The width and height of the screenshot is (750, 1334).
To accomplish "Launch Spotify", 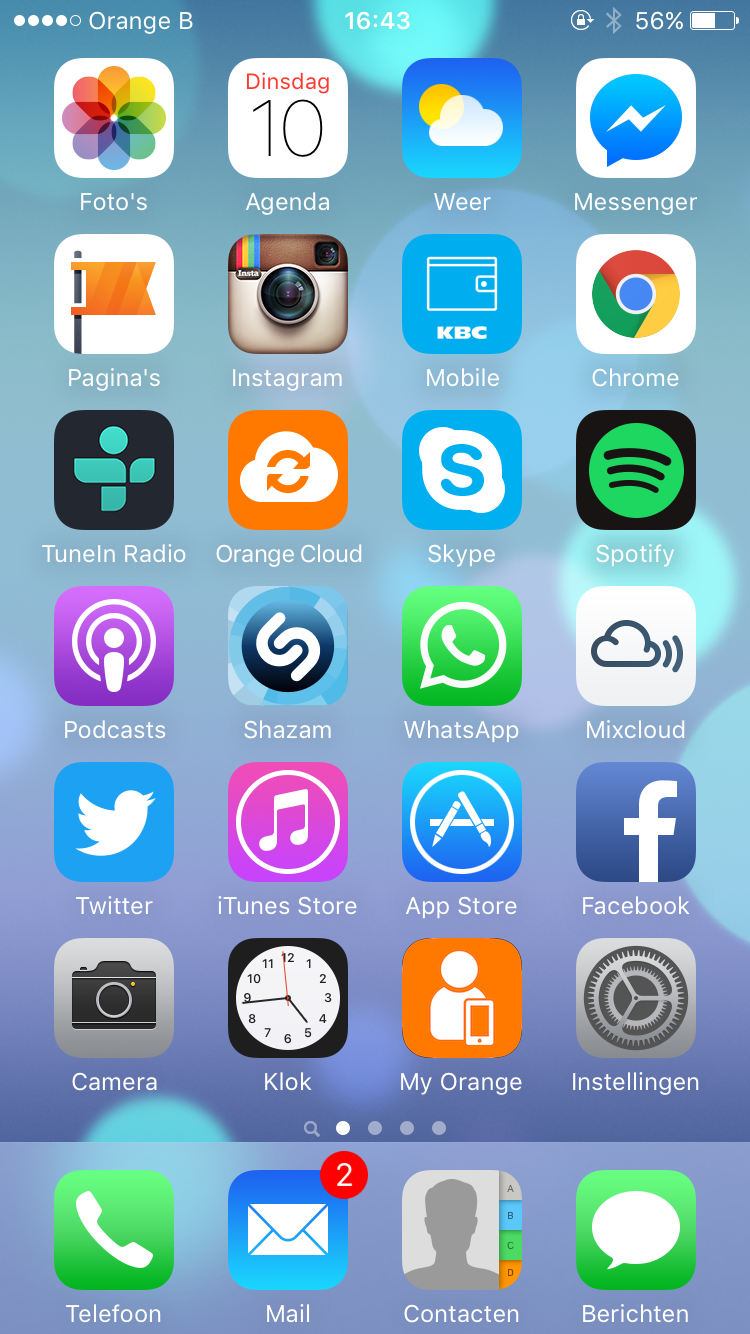I will (636, 470).
